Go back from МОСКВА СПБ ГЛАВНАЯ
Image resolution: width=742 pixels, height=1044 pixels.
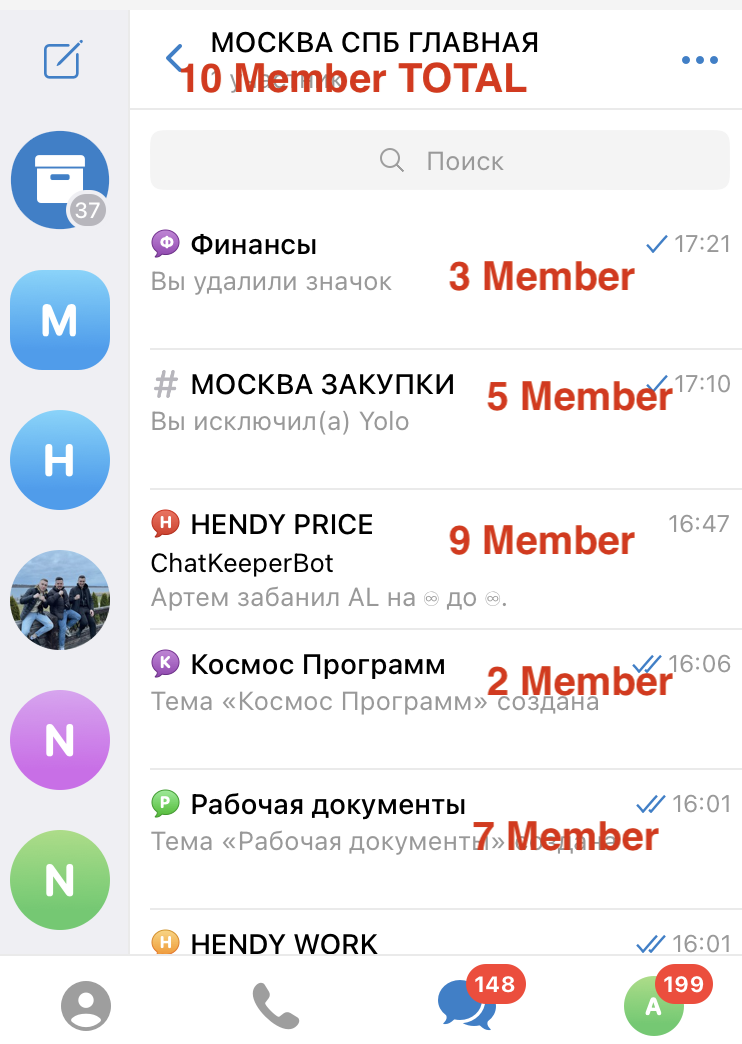click(x=176, y=58)
